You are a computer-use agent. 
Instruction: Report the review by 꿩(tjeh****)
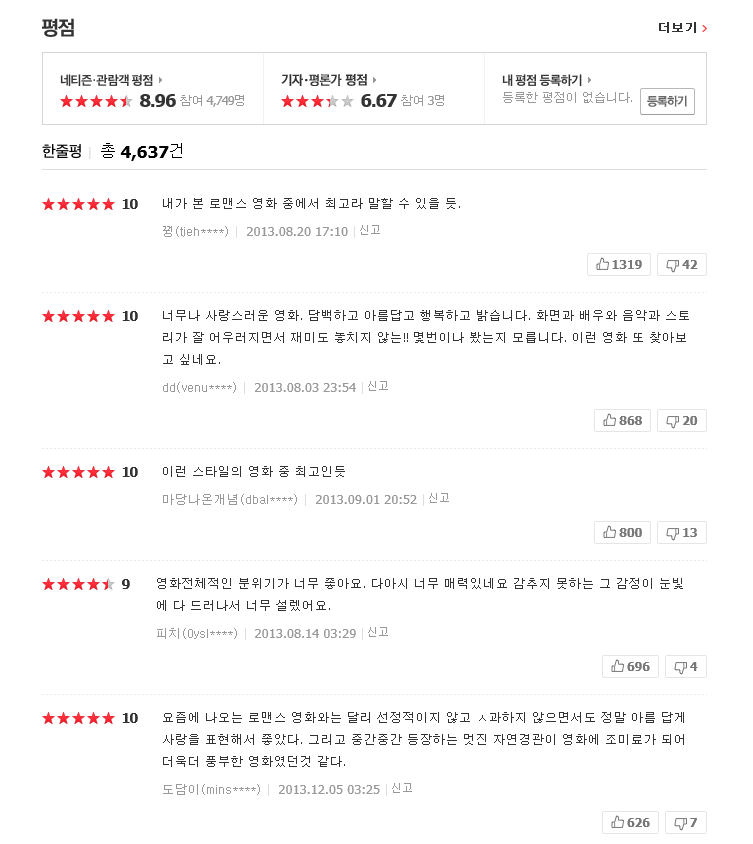click(x=370, y=230)
